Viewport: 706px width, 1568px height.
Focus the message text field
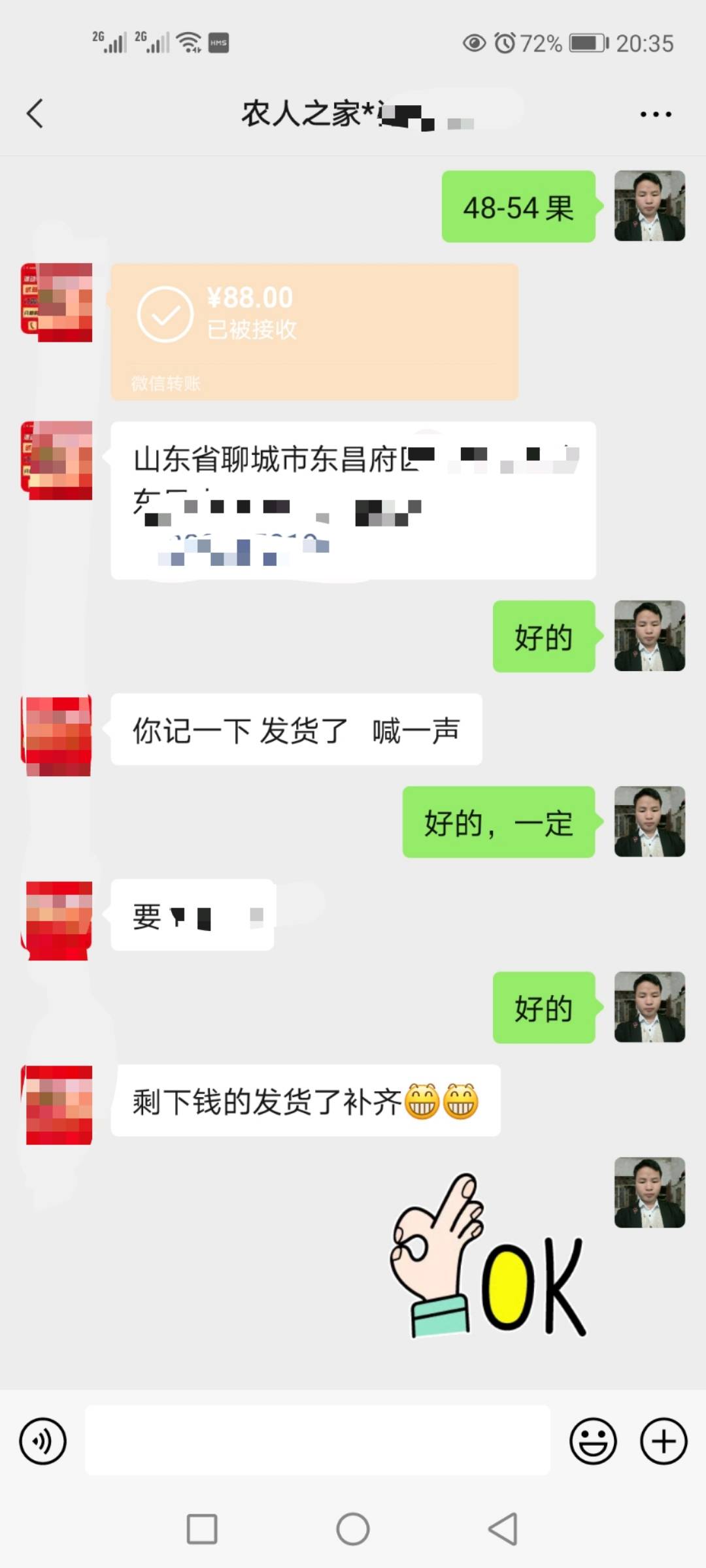318,1440
